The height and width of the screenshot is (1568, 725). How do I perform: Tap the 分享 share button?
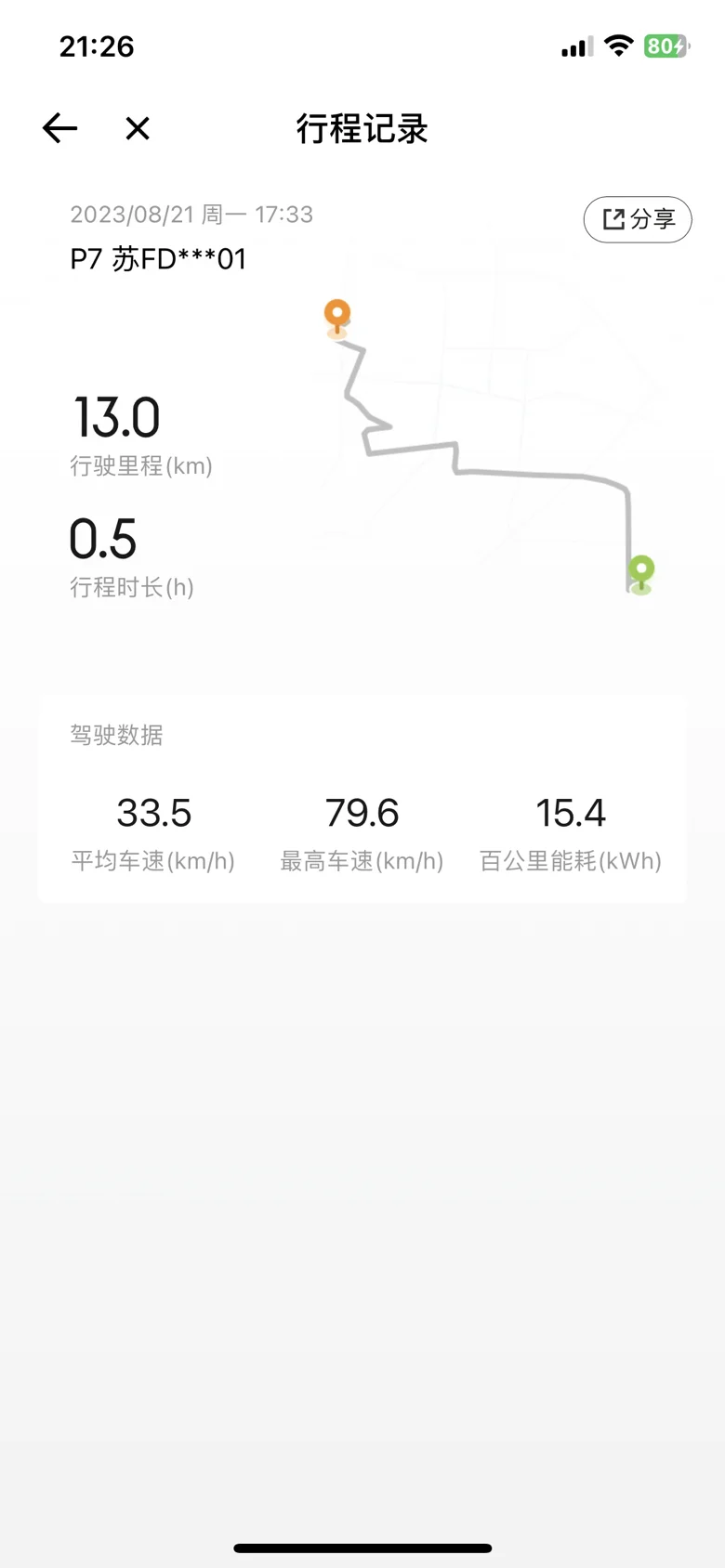click(638, 219)
